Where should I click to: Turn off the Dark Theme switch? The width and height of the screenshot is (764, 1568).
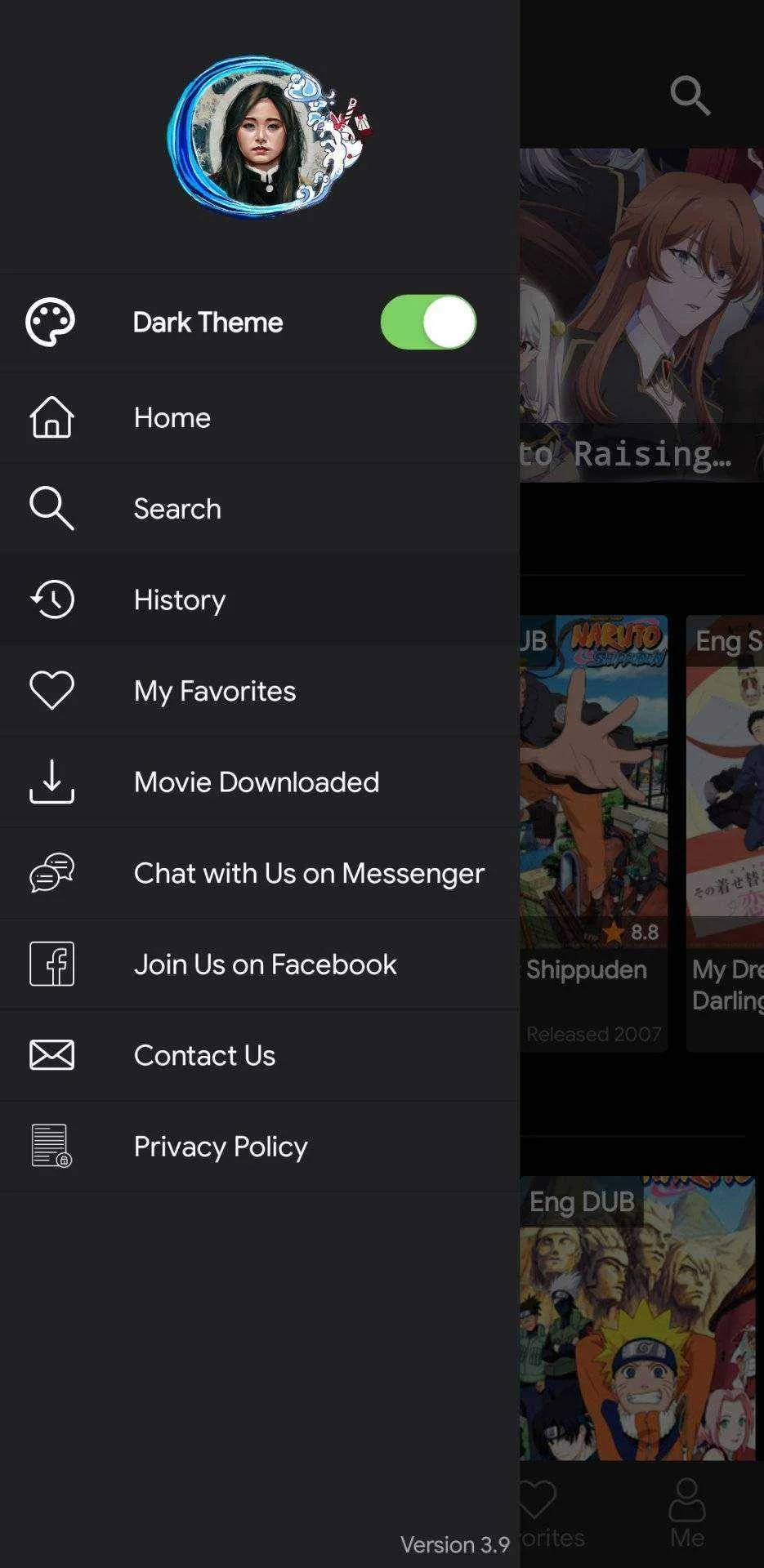[428, 322]
